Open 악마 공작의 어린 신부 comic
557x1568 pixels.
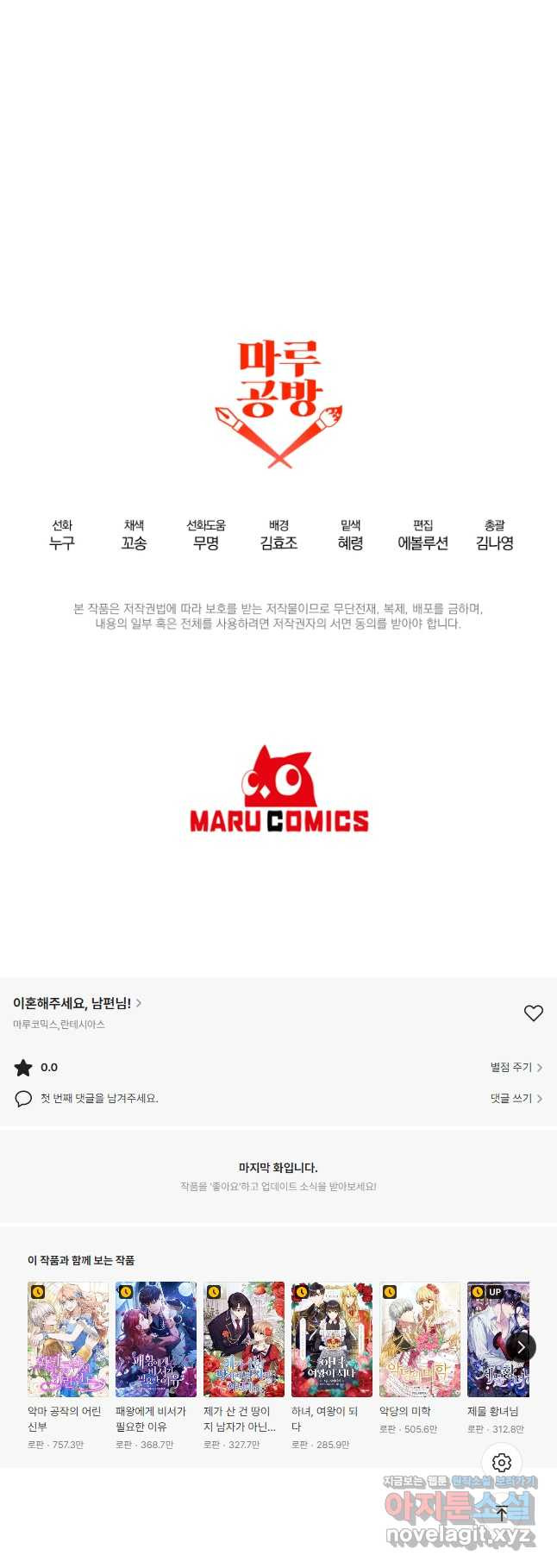tap(68, 1339)
